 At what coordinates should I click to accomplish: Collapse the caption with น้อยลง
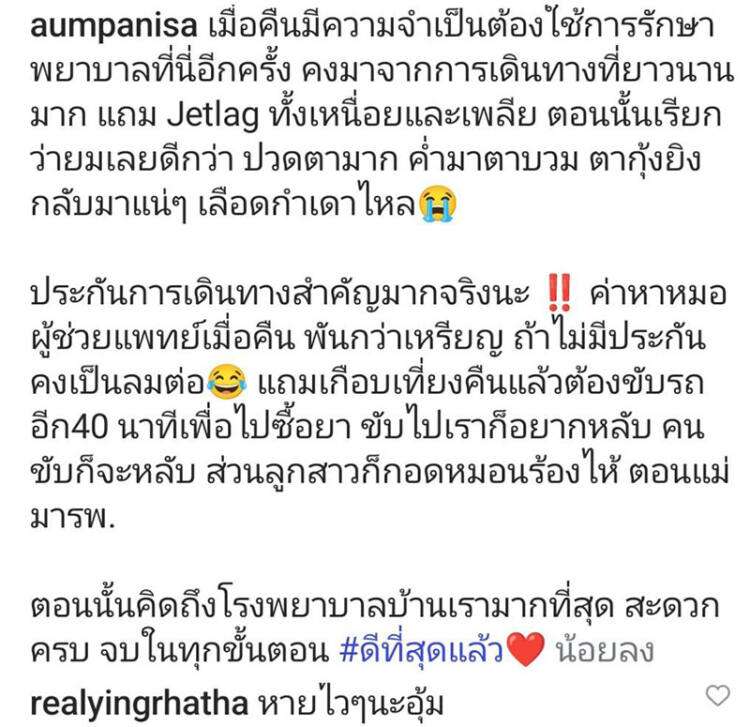604,650
